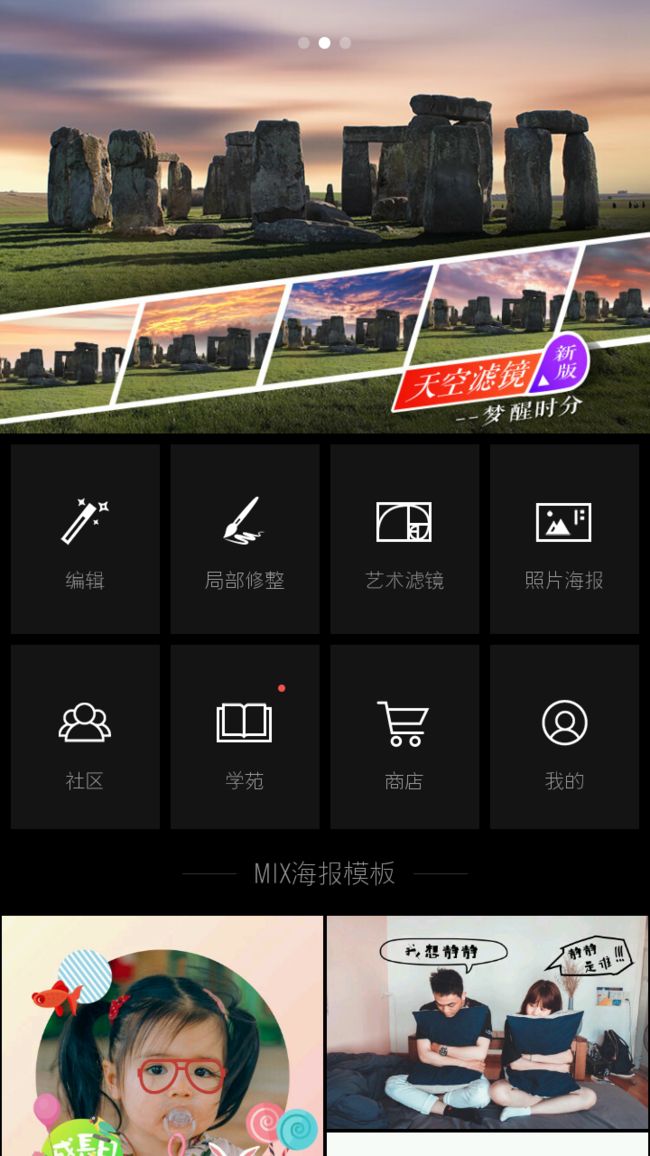Visit the 商店 shop
650x1156 pixels.
click(405, 737)
